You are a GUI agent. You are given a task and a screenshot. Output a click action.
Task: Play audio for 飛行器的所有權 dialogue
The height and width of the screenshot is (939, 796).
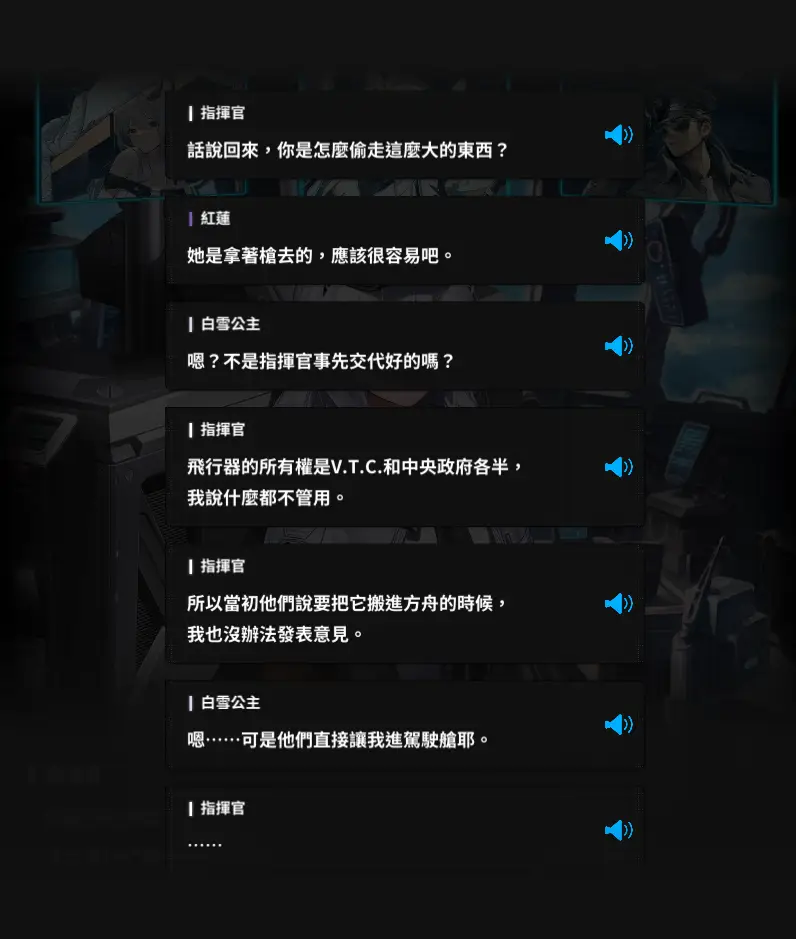(x=618, y=467)
